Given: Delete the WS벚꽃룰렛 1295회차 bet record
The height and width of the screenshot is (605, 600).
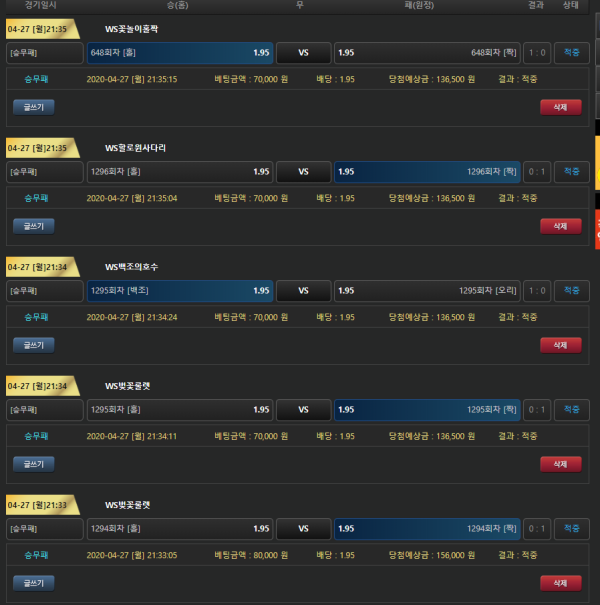Looking at the screenshot, I should 561,464.
